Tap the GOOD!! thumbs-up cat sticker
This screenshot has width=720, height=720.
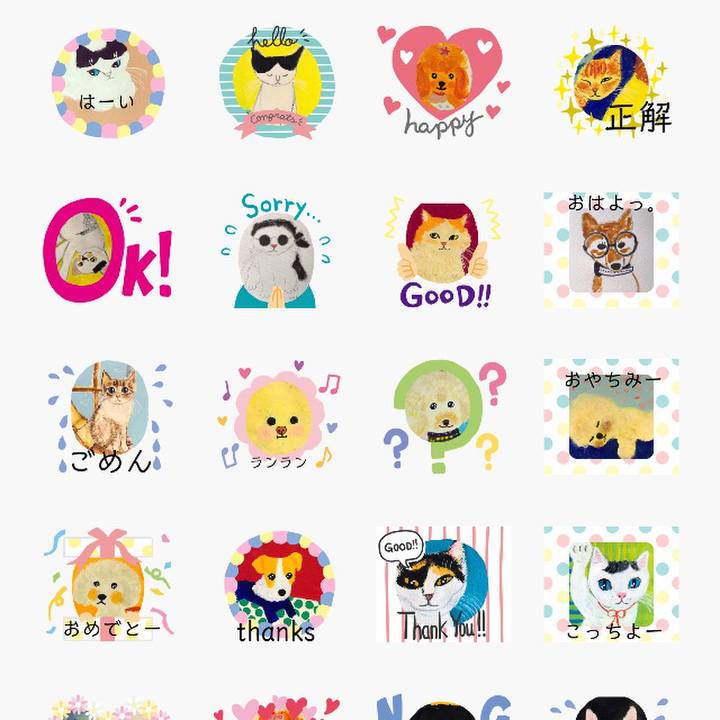coord(443,252)
